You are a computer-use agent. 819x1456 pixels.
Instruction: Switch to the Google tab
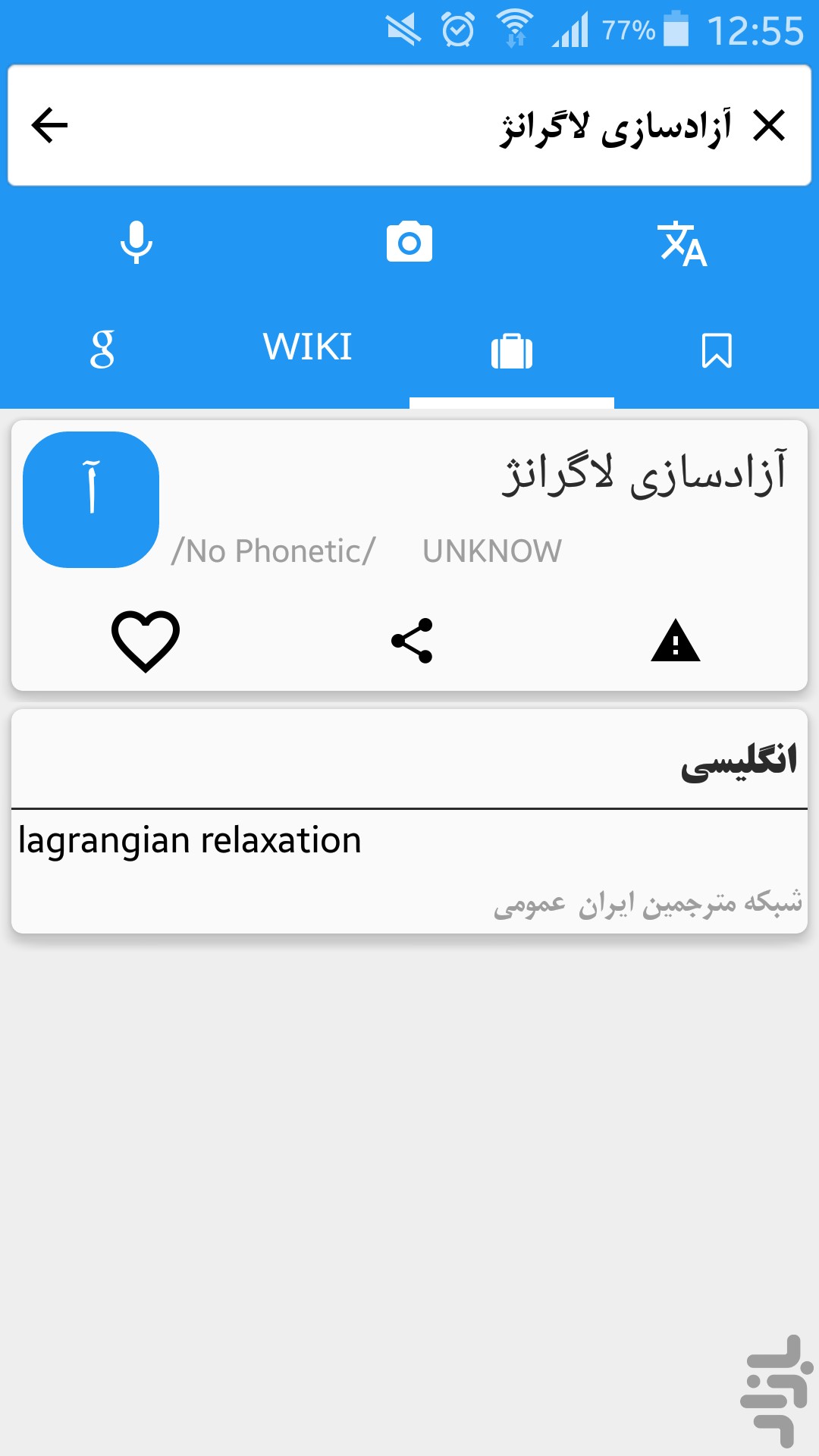[x=102, y=350]
